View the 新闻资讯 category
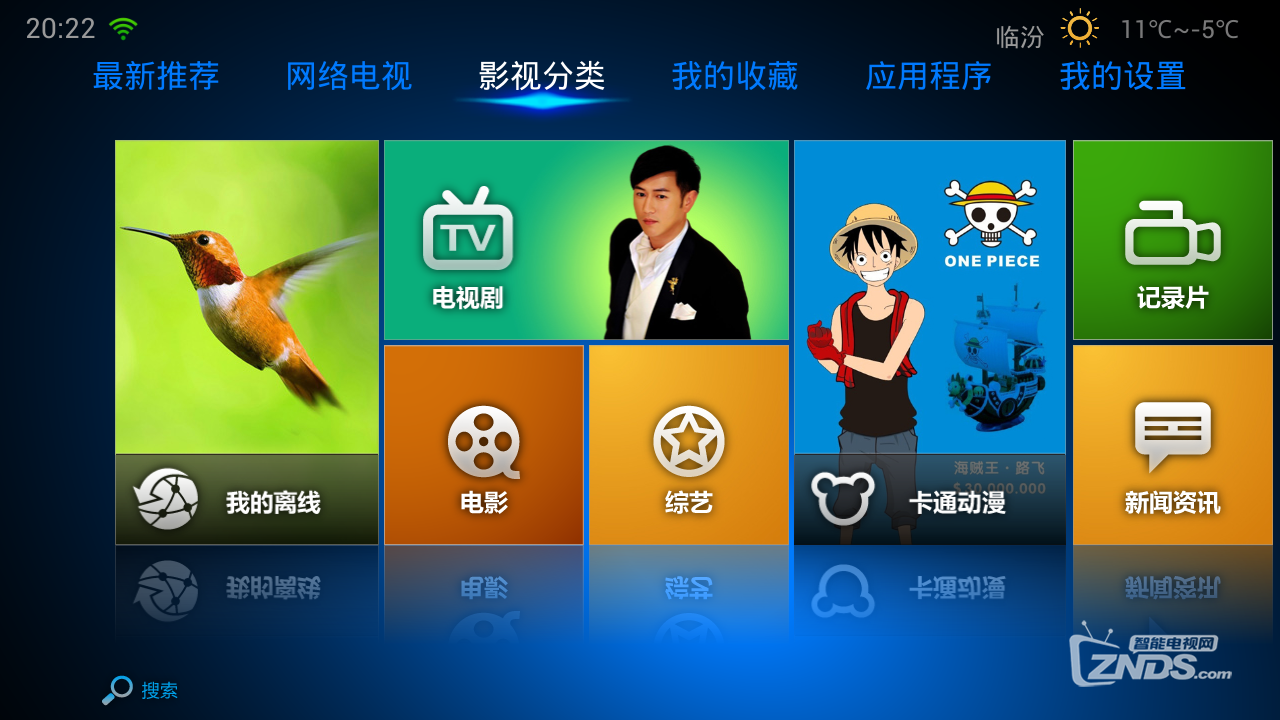 (1172, 445)
